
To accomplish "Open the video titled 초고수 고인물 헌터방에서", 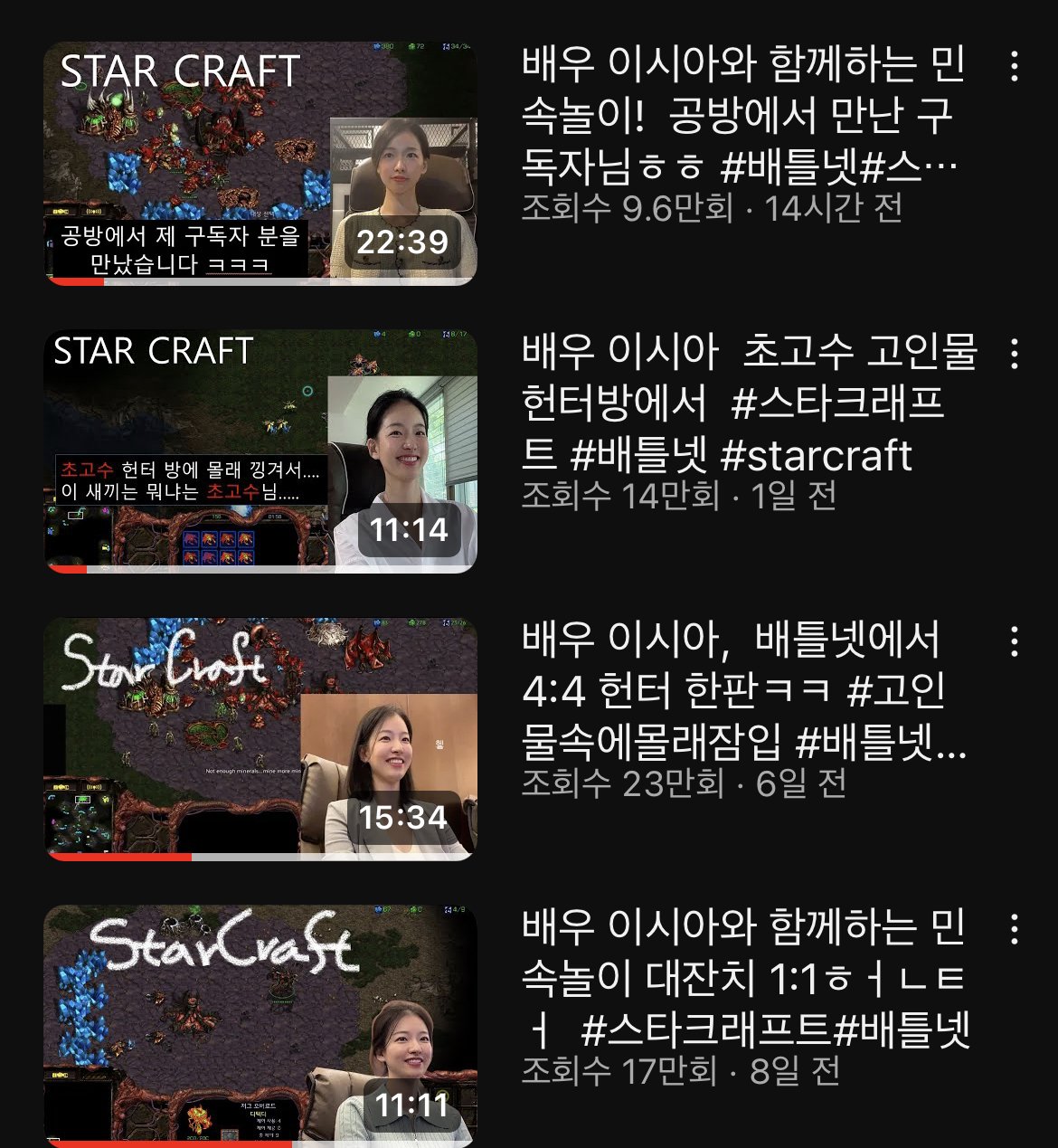I will click(742, 403).
